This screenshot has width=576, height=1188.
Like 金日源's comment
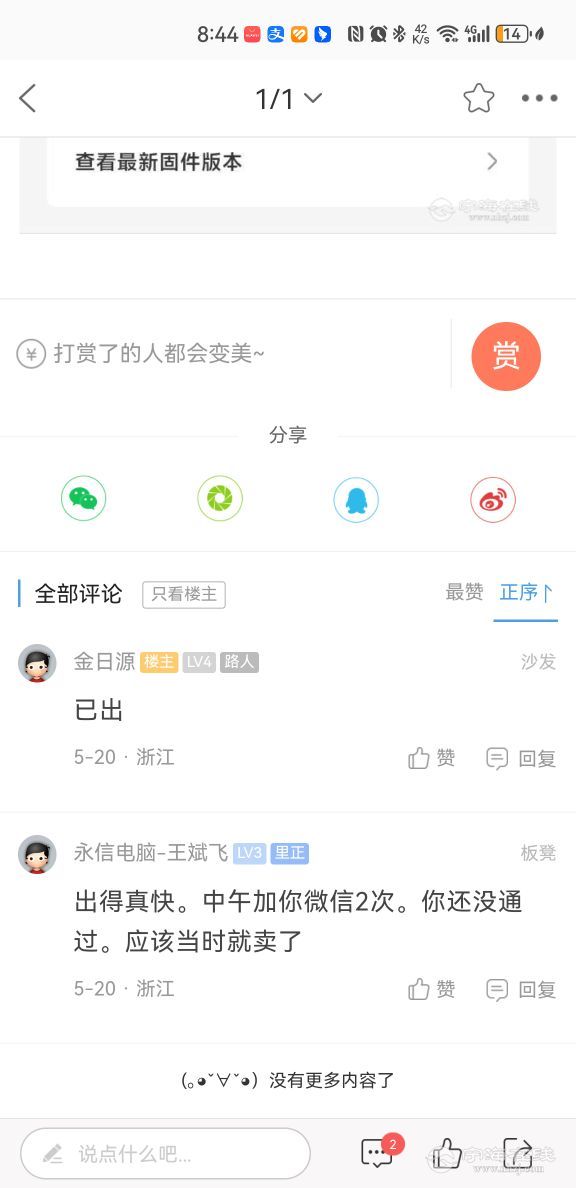pos(432,758)
